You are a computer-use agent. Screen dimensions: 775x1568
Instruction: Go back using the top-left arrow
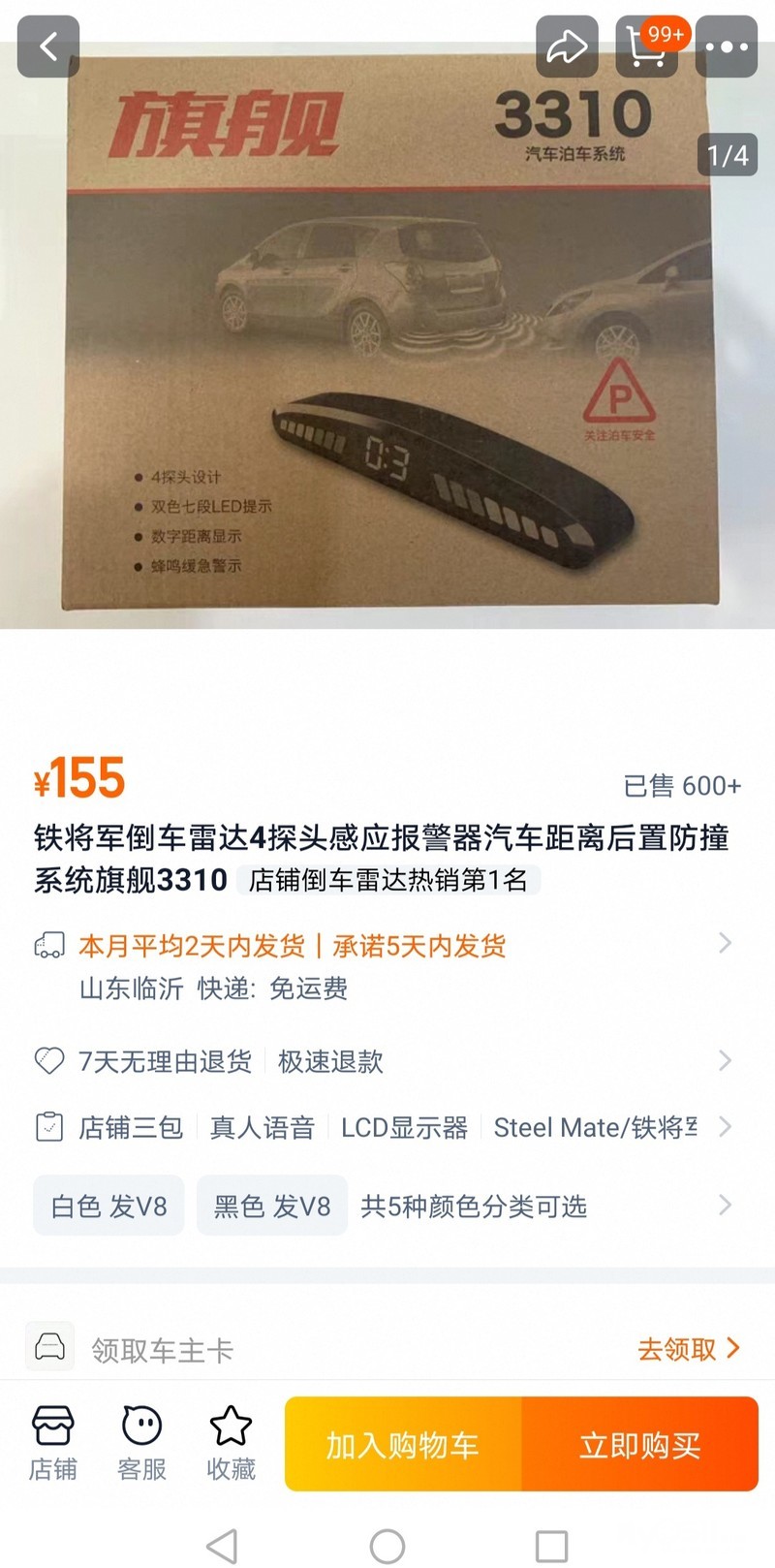coord(47,47)
